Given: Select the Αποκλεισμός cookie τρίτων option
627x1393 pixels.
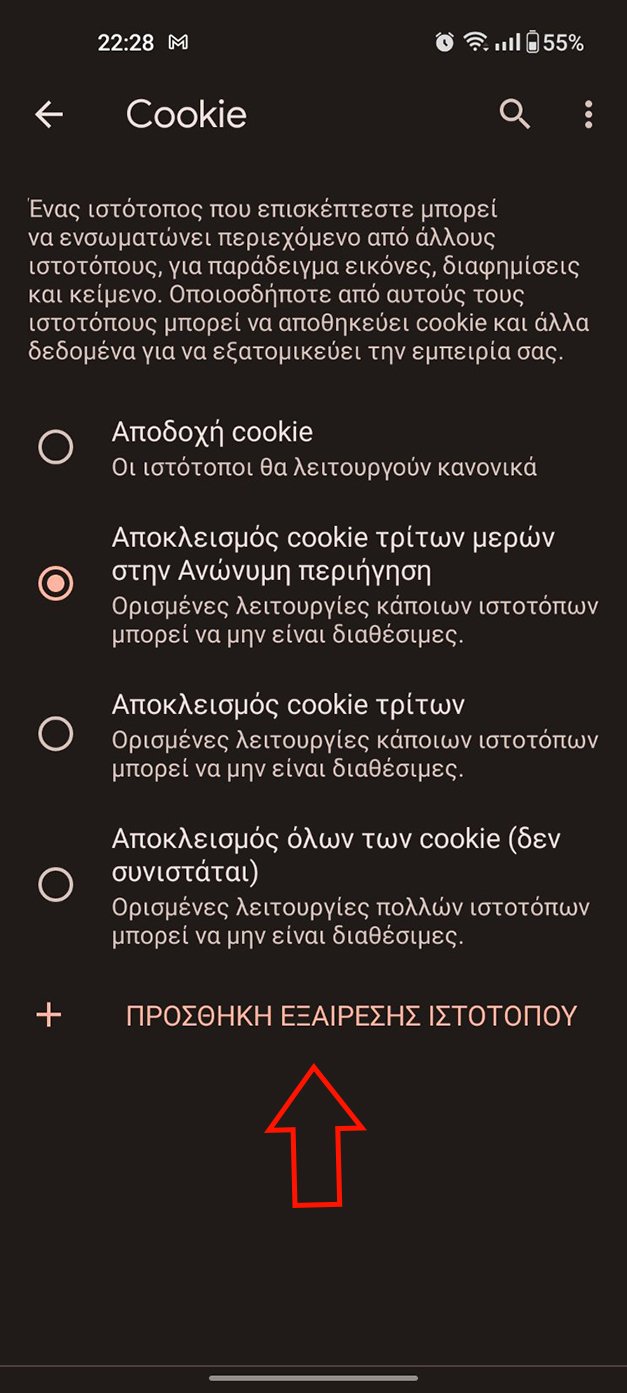Looking at the screenshot, I should 56,734.
